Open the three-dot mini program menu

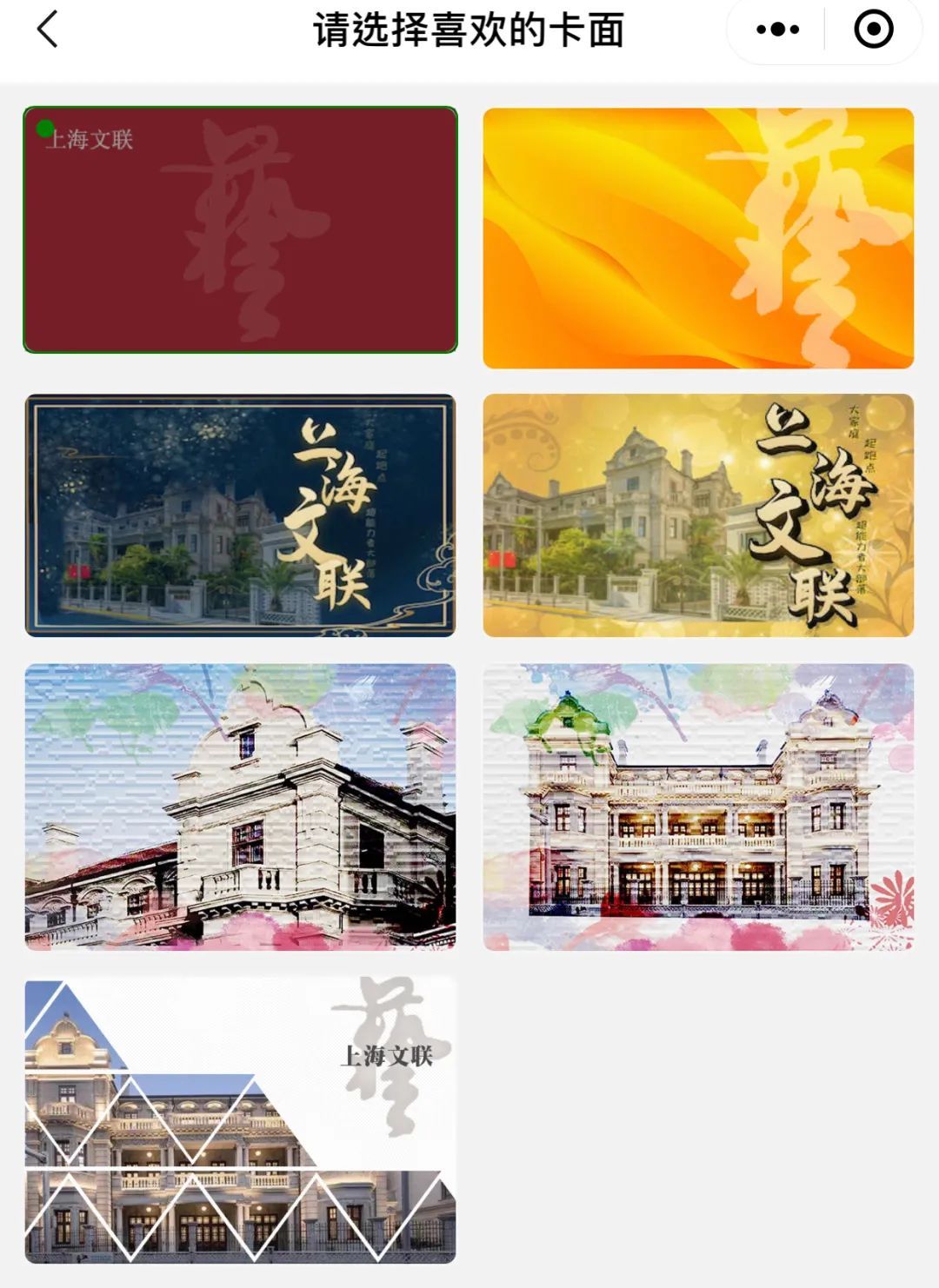(777, 30)
